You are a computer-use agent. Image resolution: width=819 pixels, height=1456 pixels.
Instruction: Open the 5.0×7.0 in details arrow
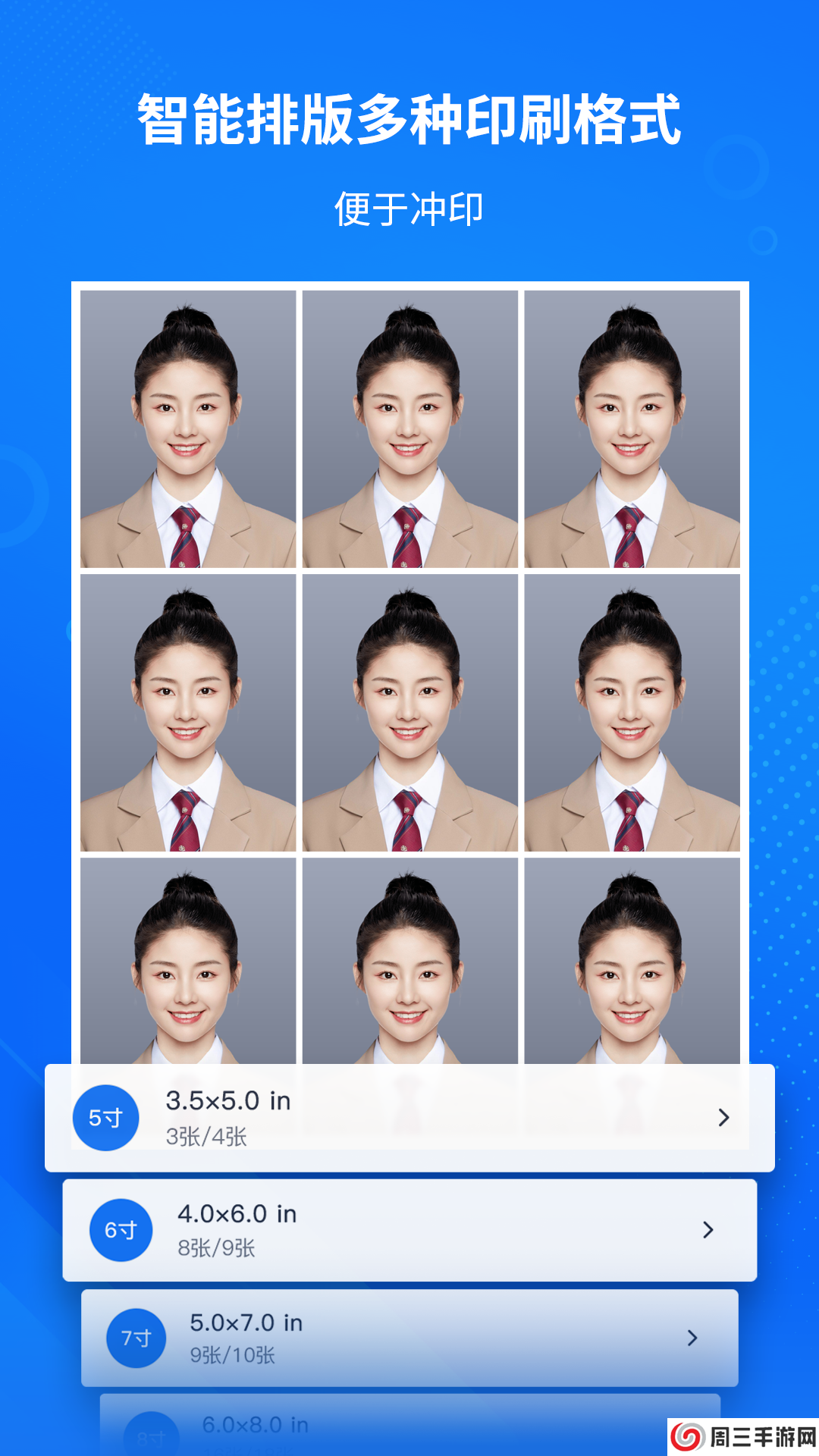pos(692,1338)
